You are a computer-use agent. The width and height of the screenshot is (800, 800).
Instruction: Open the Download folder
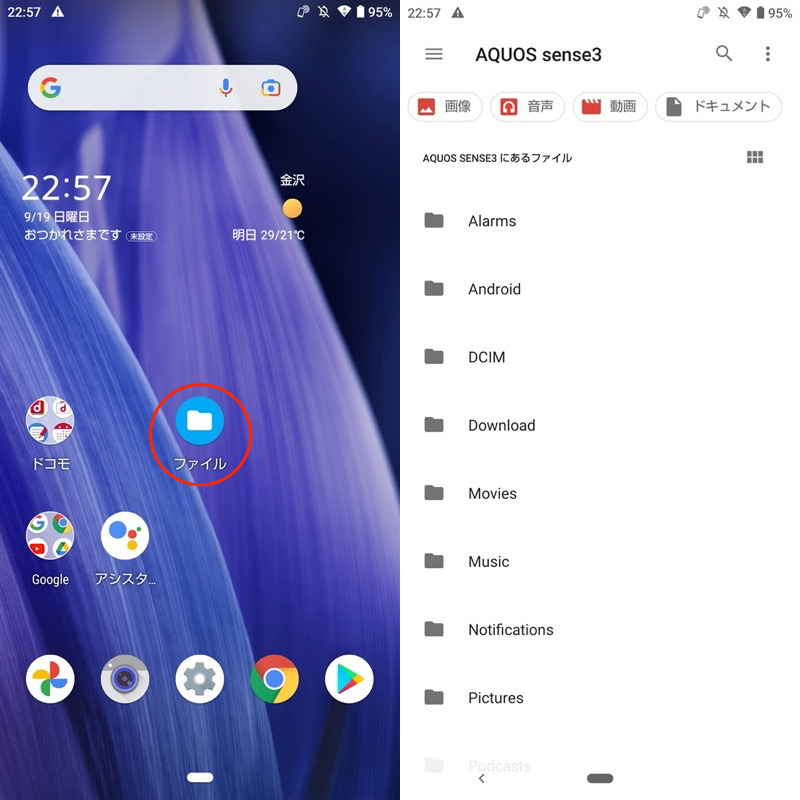point(501,425)
